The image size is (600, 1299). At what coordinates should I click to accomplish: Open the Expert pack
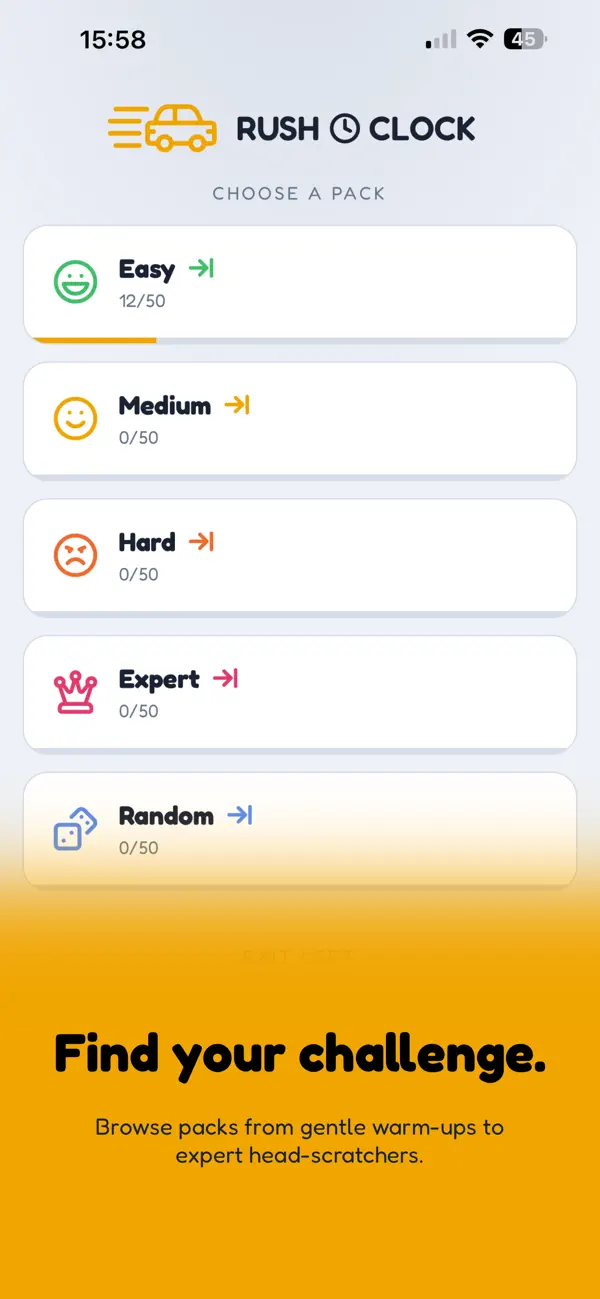point(300,694)
